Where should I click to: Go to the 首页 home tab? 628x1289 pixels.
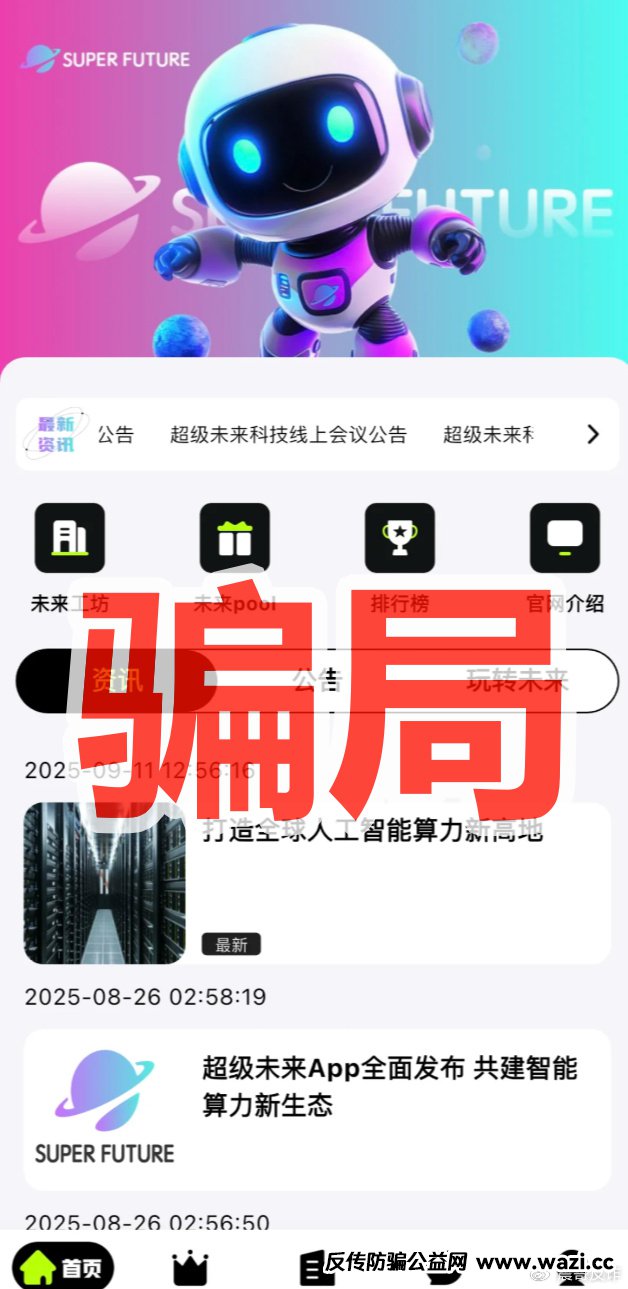(63, 1268)
